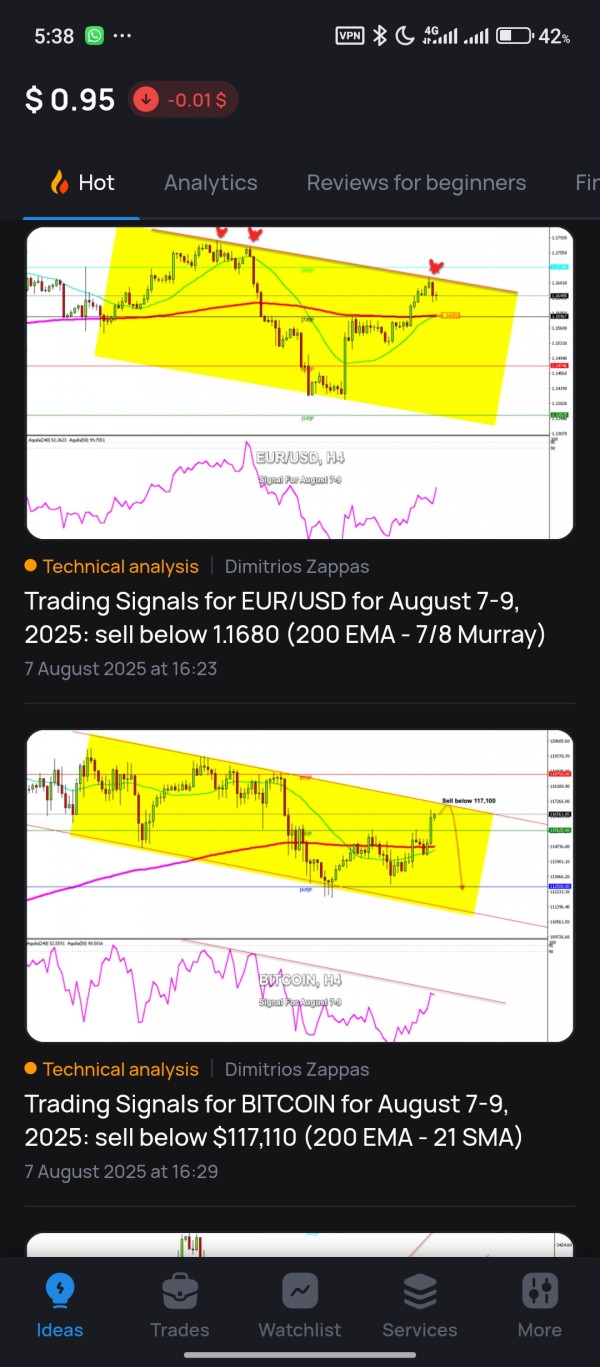Select the Hot tab
The width and height of the screenshot is (600, 1367).
82,183
